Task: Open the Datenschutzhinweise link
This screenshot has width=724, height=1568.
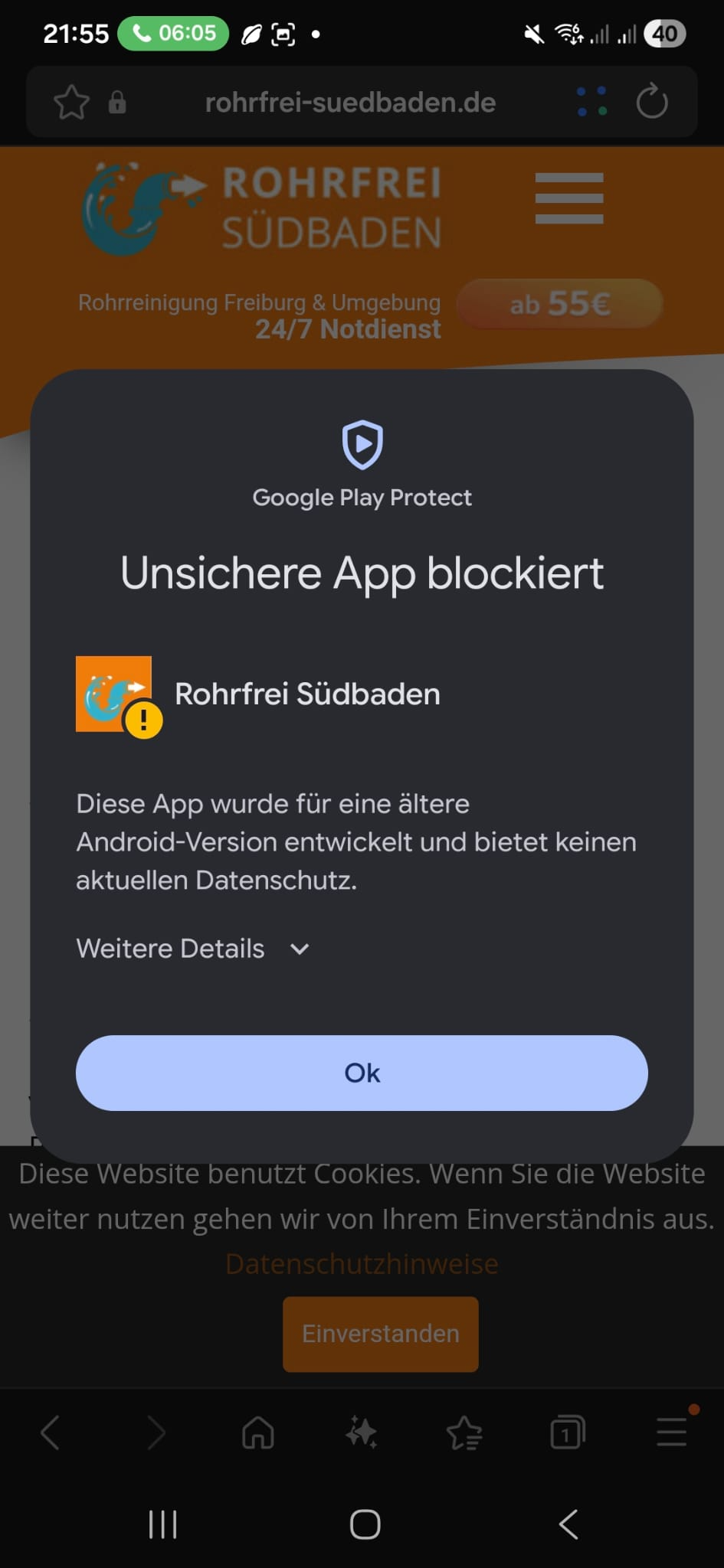Action: 362,1263
